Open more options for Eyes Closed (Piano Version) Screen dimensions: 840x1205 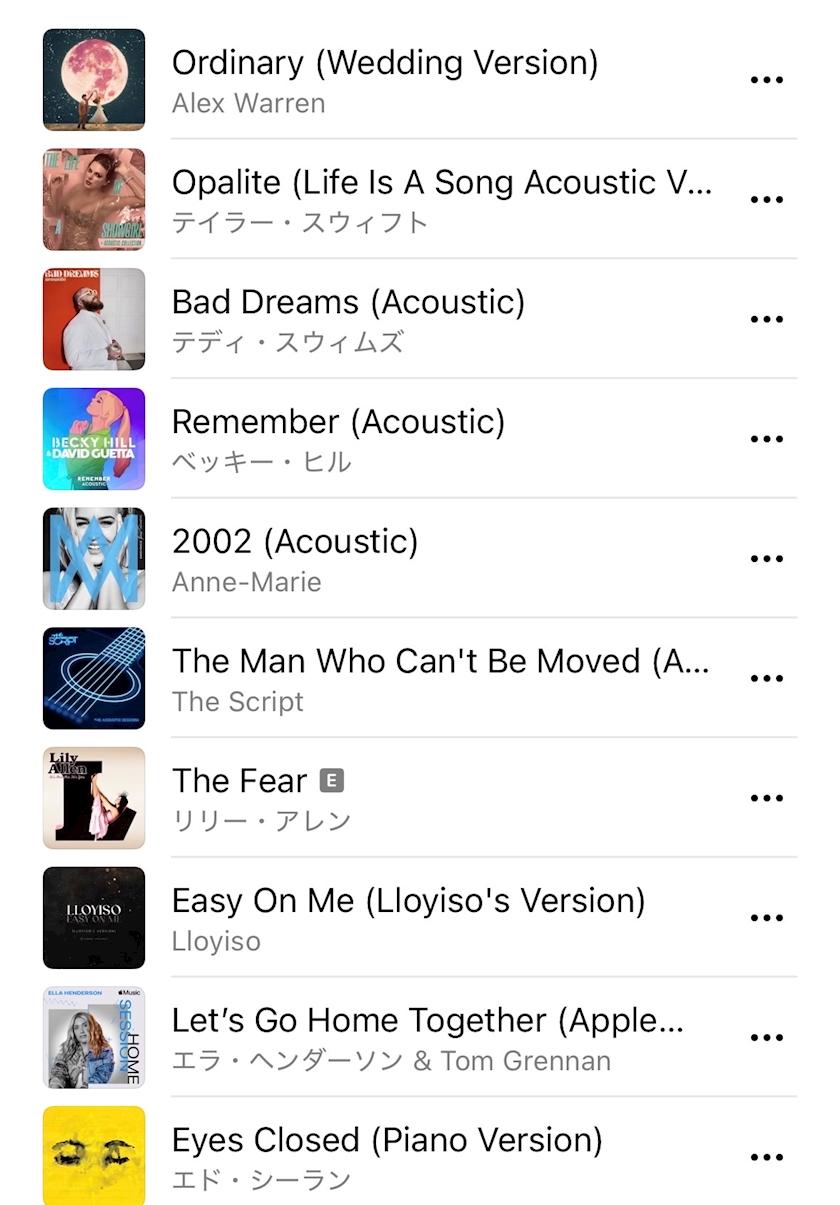(x=766, y=1158)
